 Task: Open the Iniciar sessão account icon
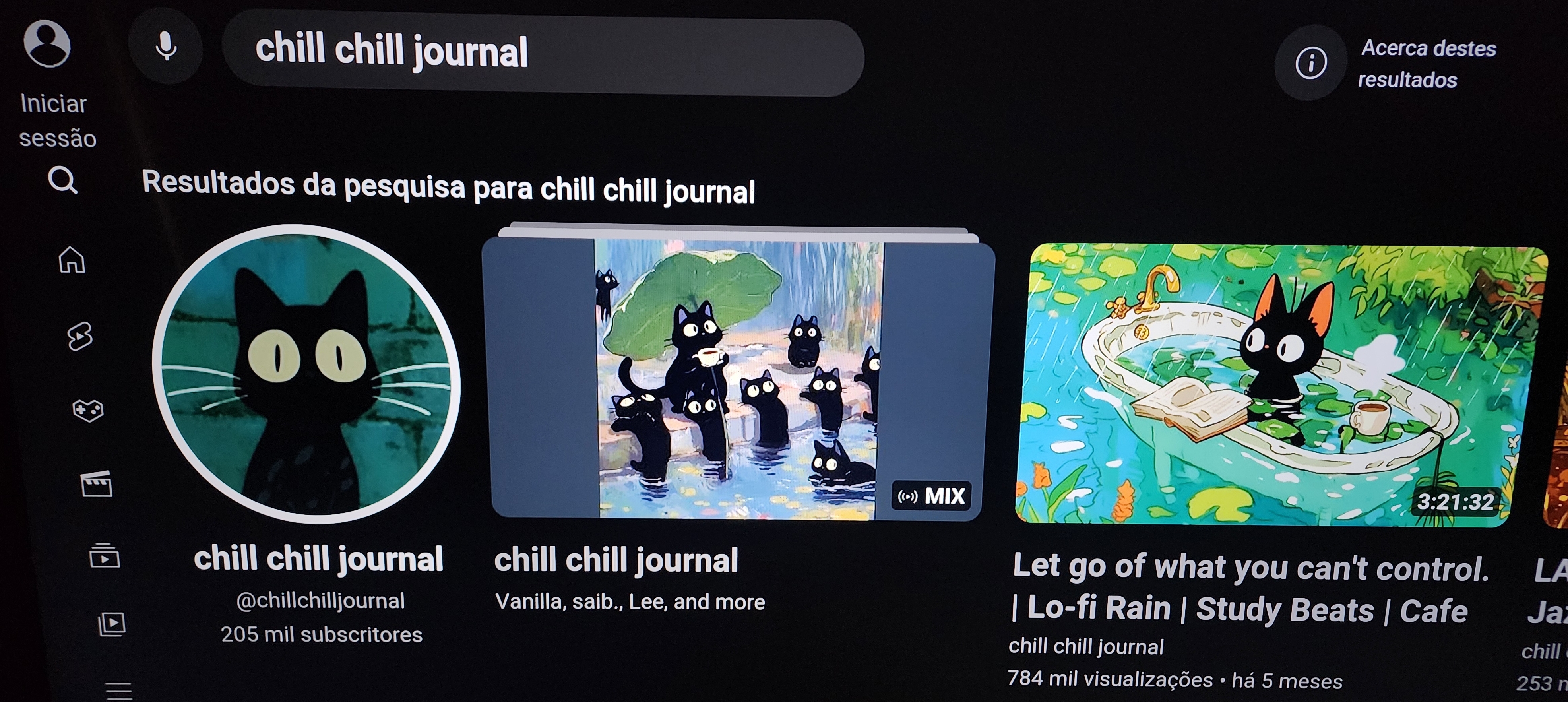click(47, 45)
